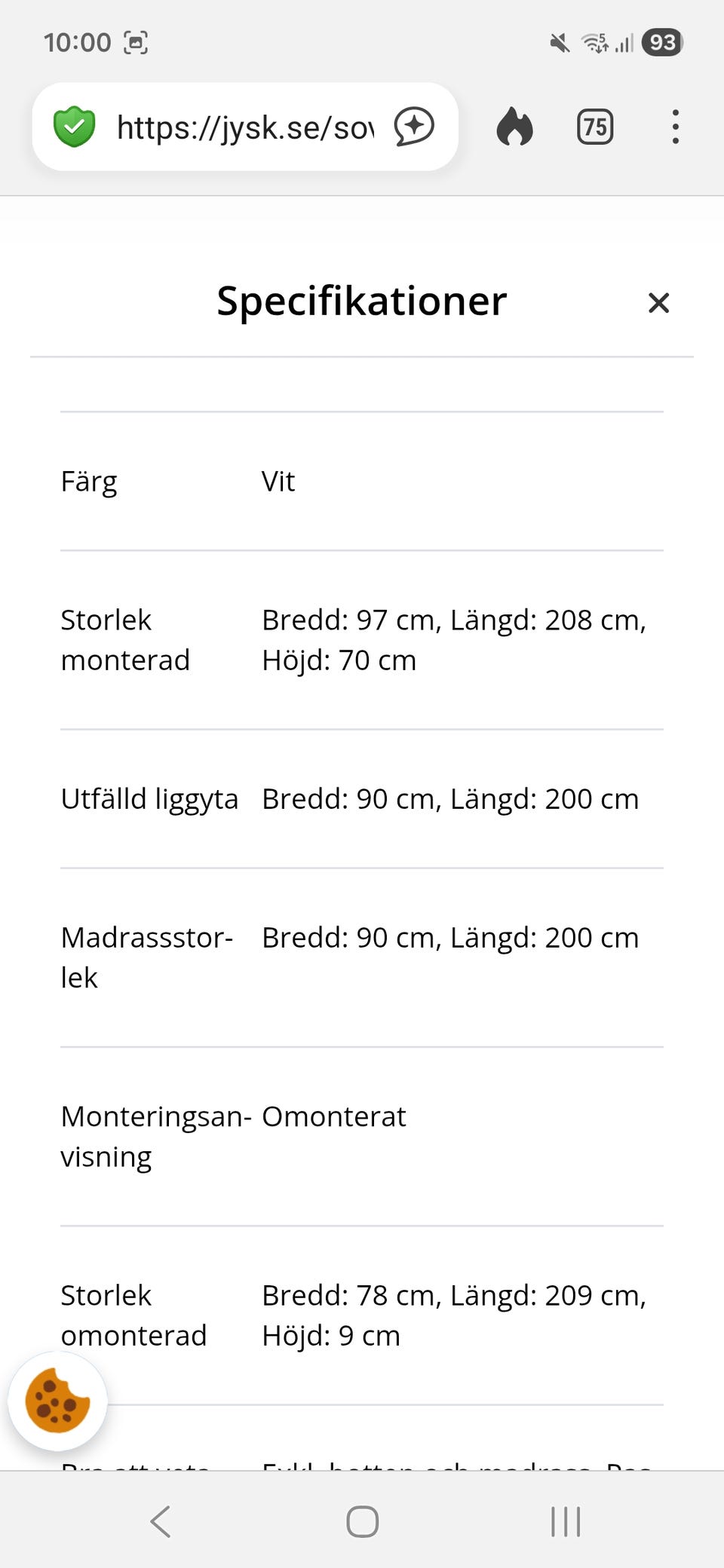The width and height of the screenshot is (724, 1568).
Task: Open the browser overflow menu
Action: [675, 127]
